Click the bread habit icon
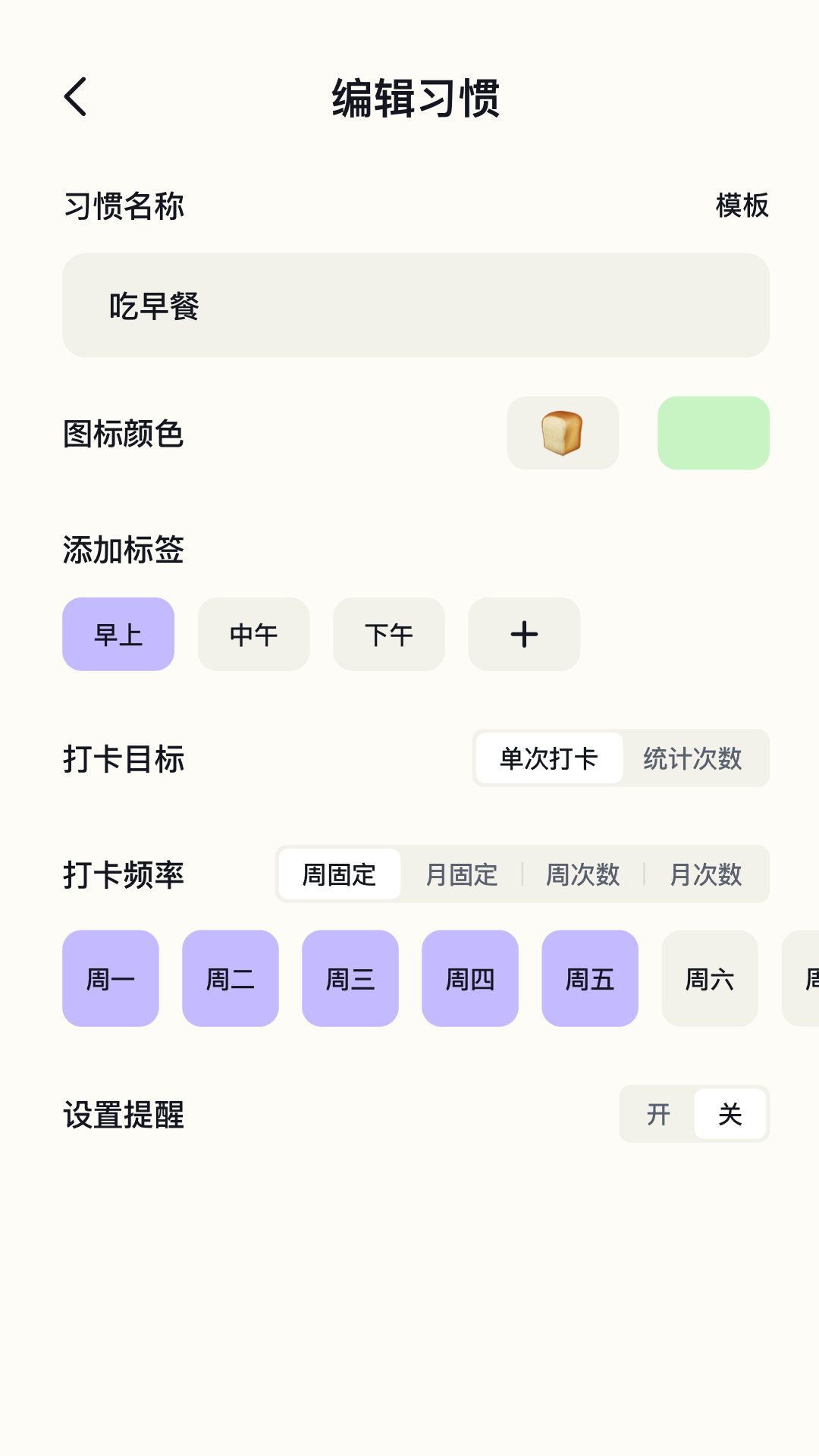819x1456 pixels. pos(562,432)
